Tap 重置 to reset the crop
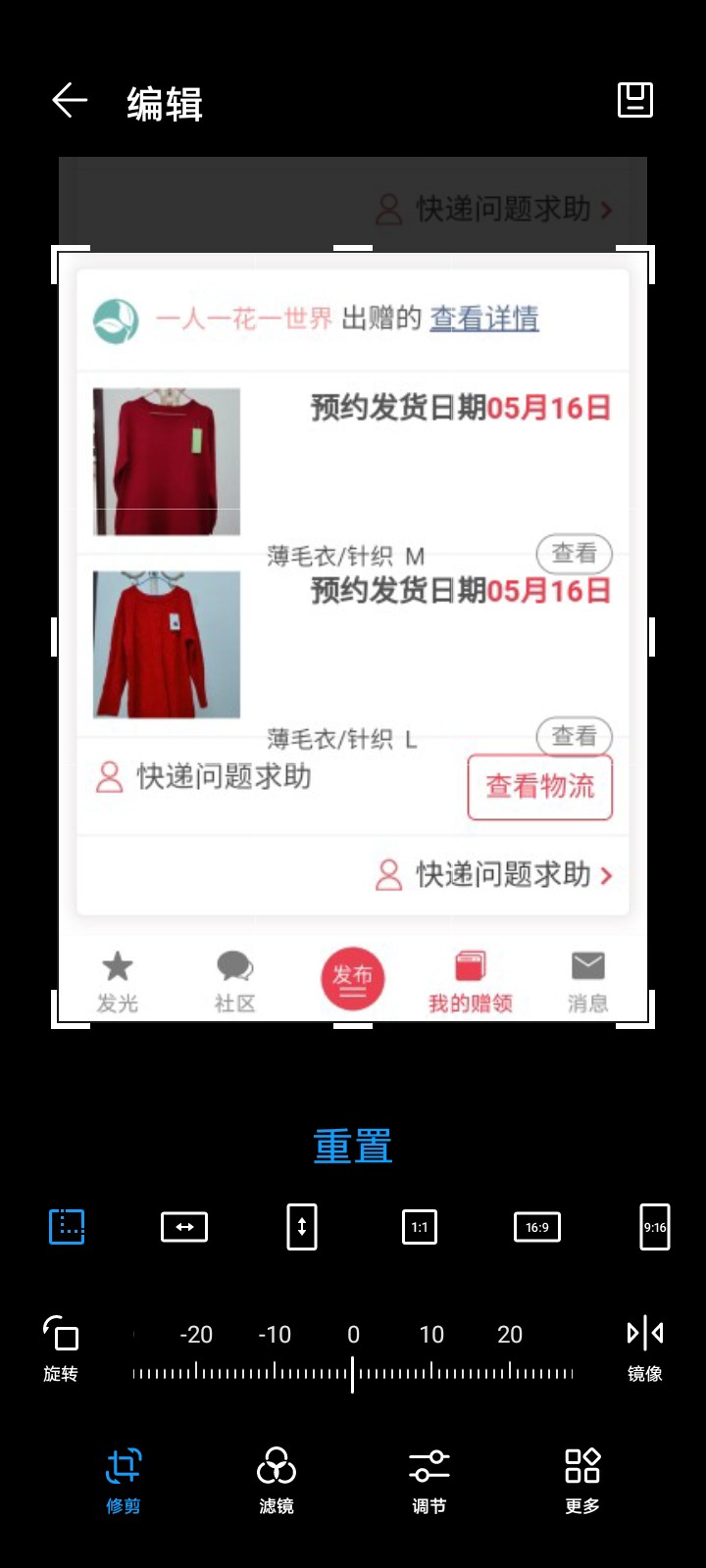Screen dimensions: 706x1568 353,1146
